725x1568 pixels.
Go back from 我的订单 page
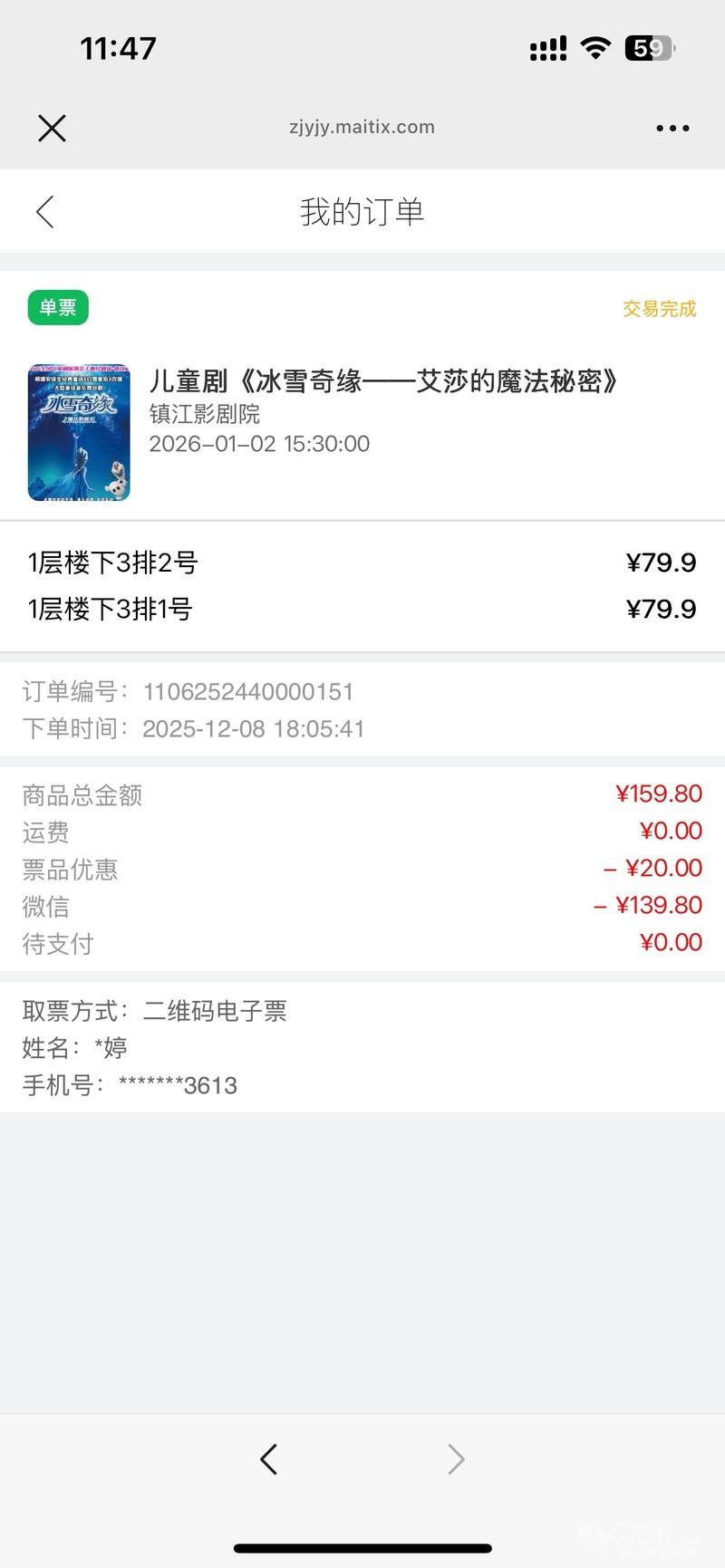click(45, 212)
